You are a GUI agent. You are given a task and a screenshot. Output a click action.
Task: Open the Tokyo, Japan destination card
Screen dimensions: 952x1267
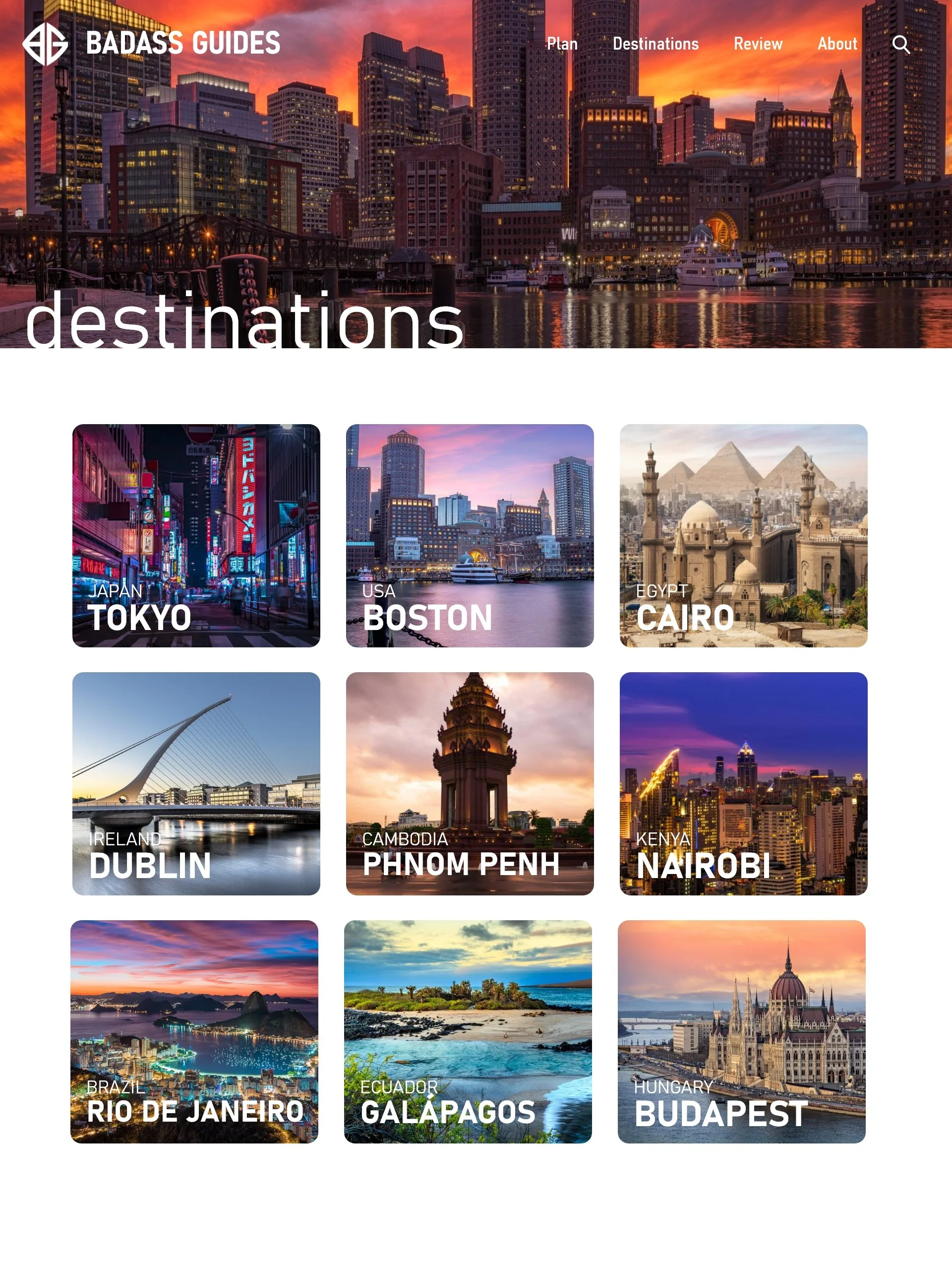pyautogui.click(x=196, y=536)
